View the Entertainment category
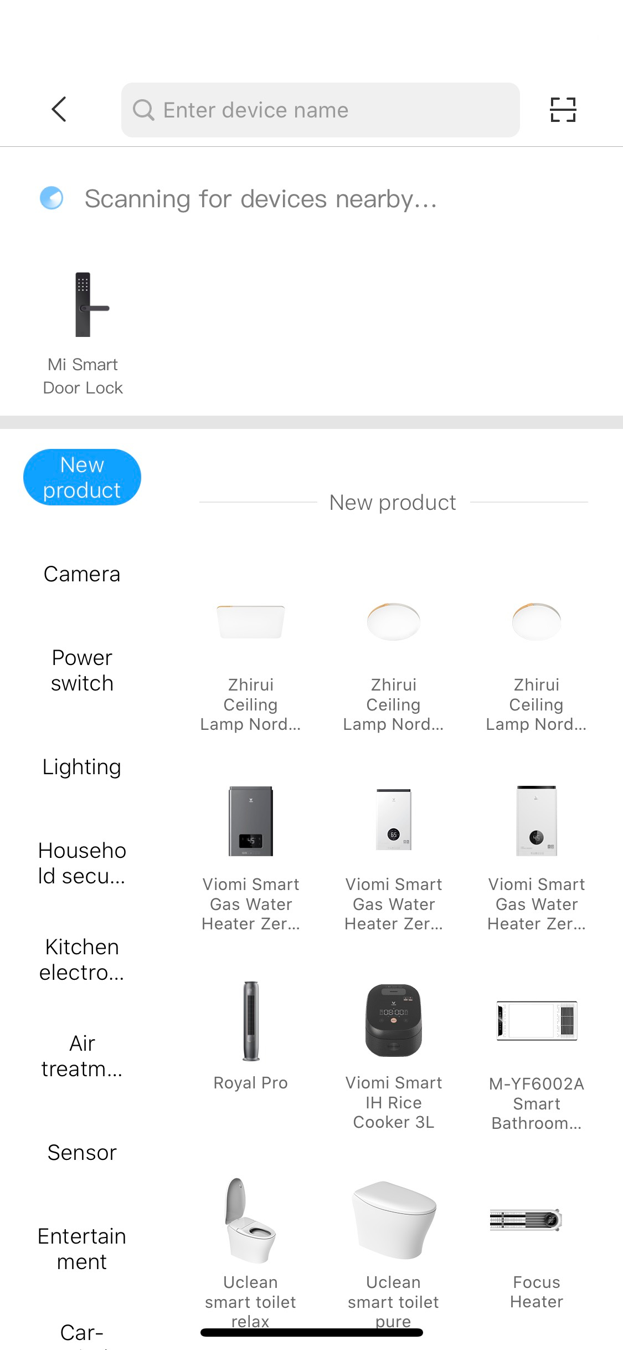The image size is (623, 1350). coord(82,1248)
